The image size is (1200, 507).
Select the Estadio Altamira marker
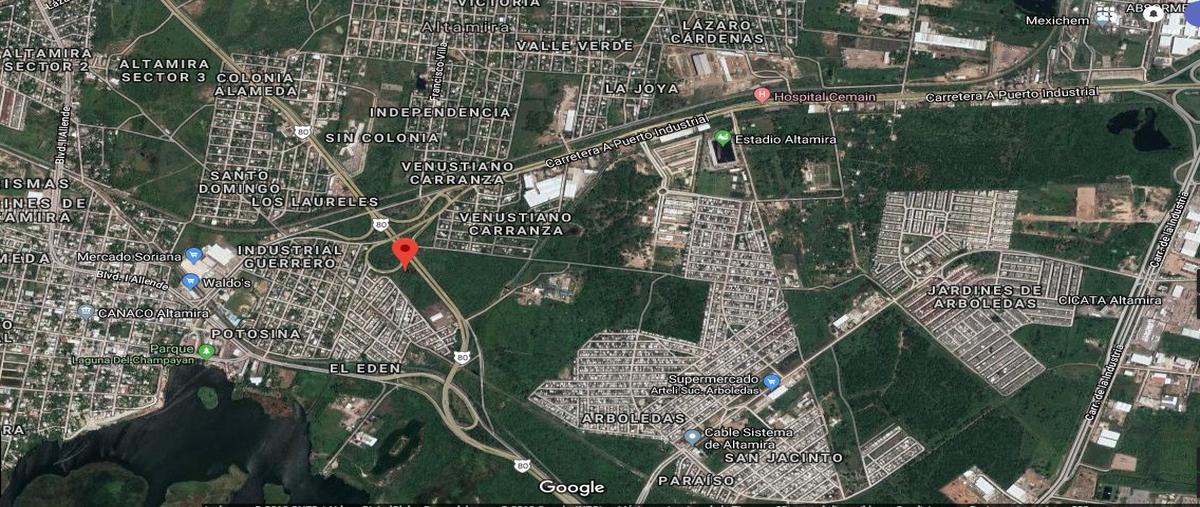click(x=723, y=138)
